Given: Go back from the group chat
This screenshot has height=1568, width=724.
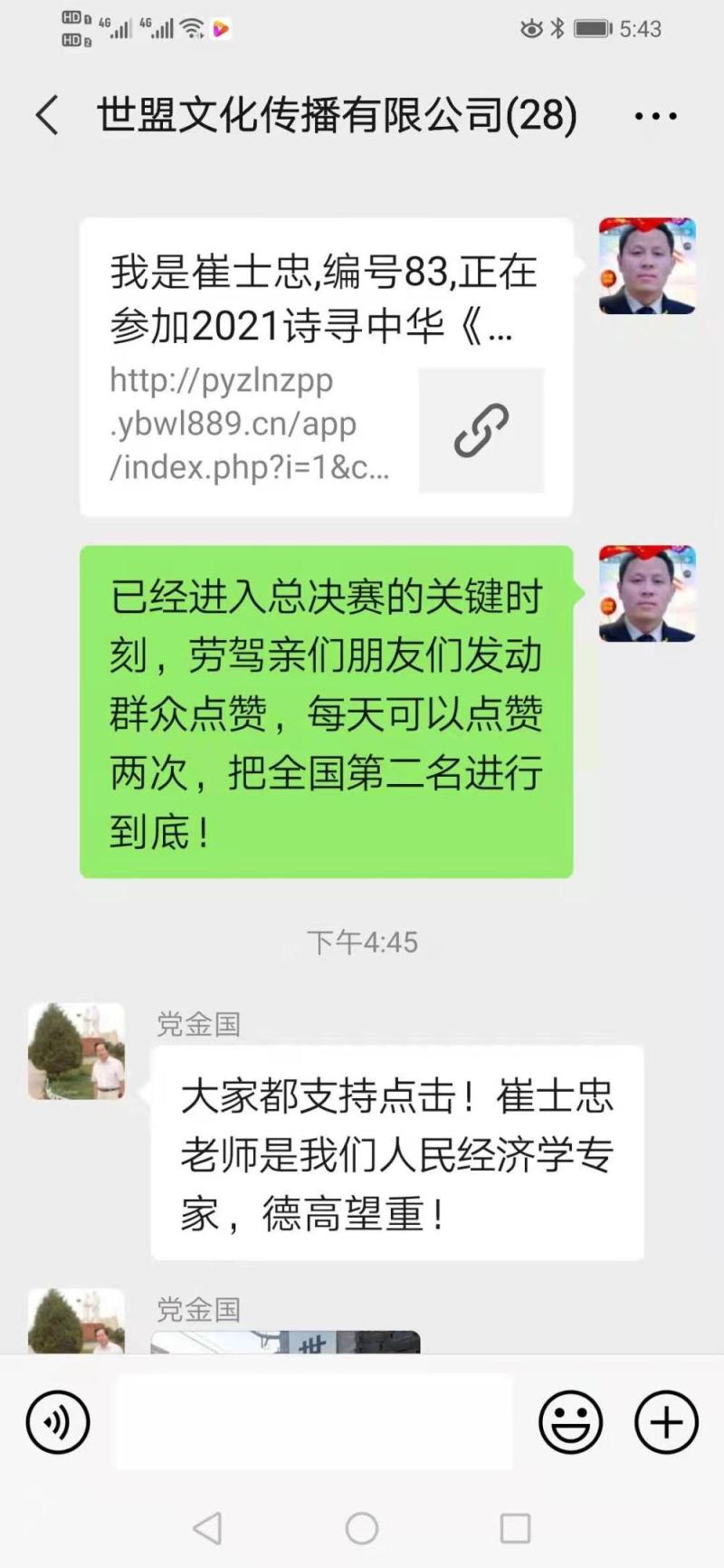Looking at the screenshot, I should (x=47, y=116).
